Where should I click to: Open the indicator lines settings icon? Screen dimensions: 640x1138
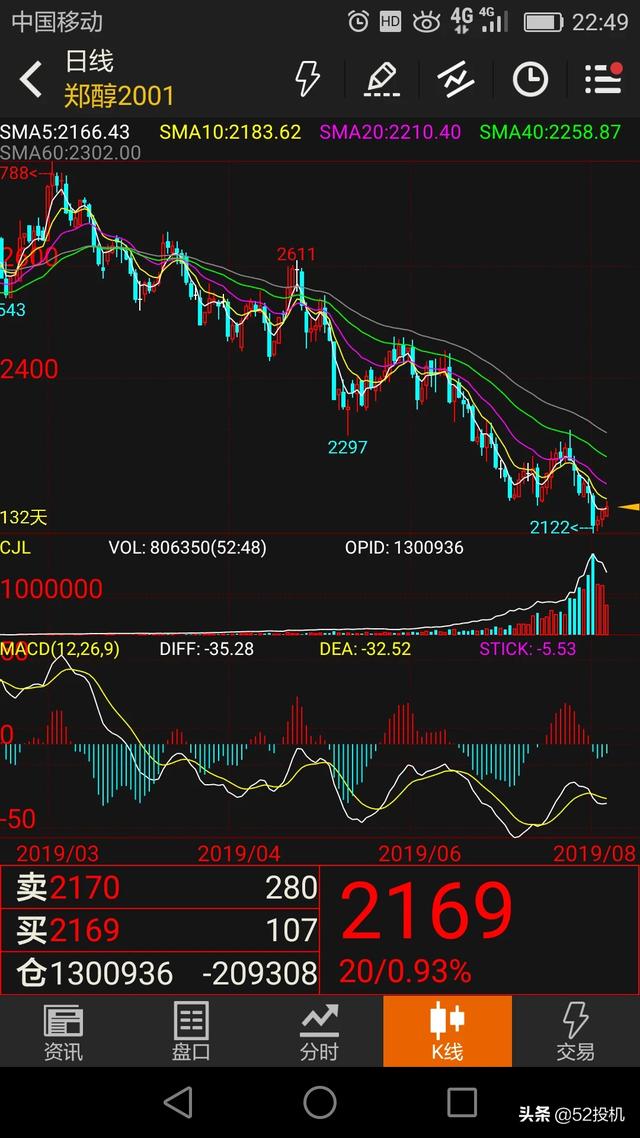(x=455, y=78)
